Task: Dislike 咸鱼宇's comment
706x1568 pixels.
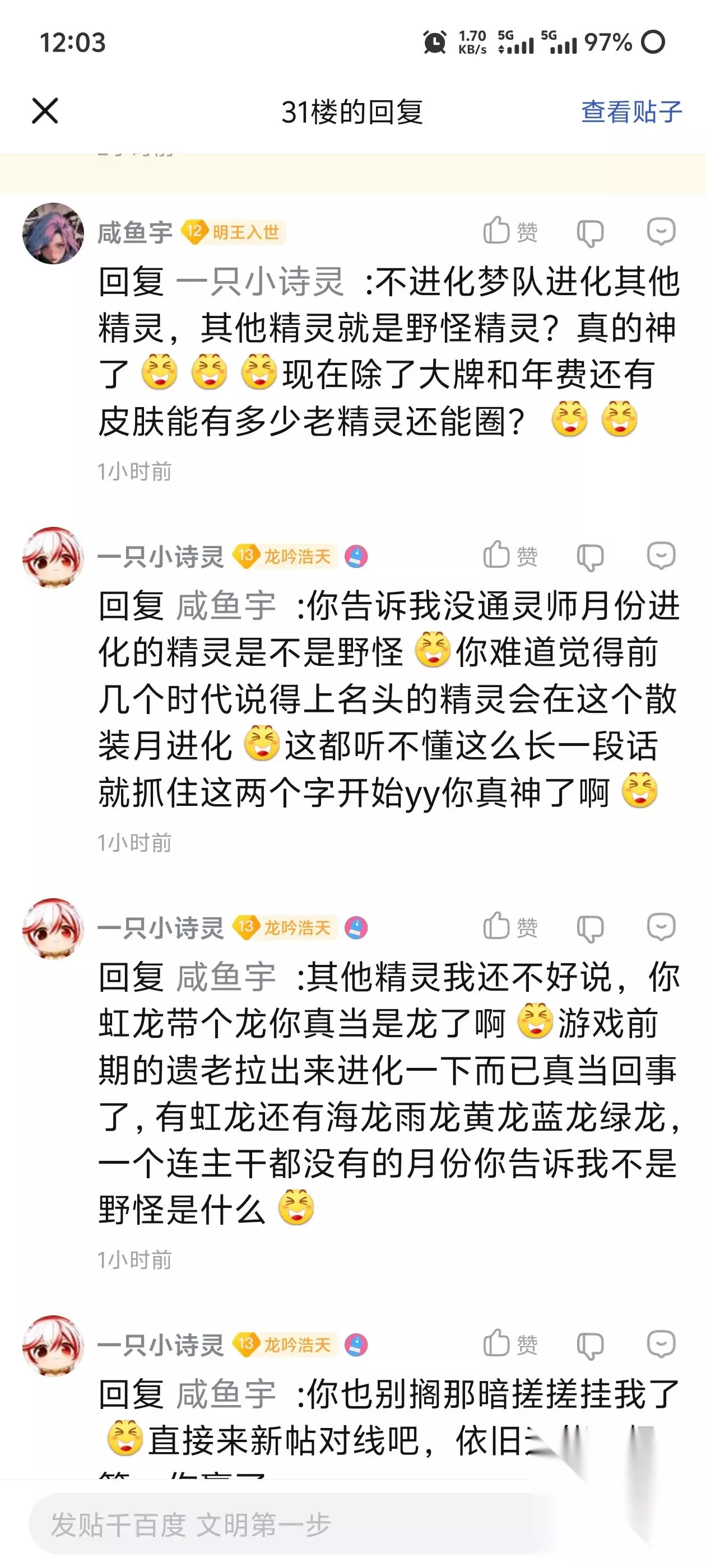Action: tap(589, 232)
